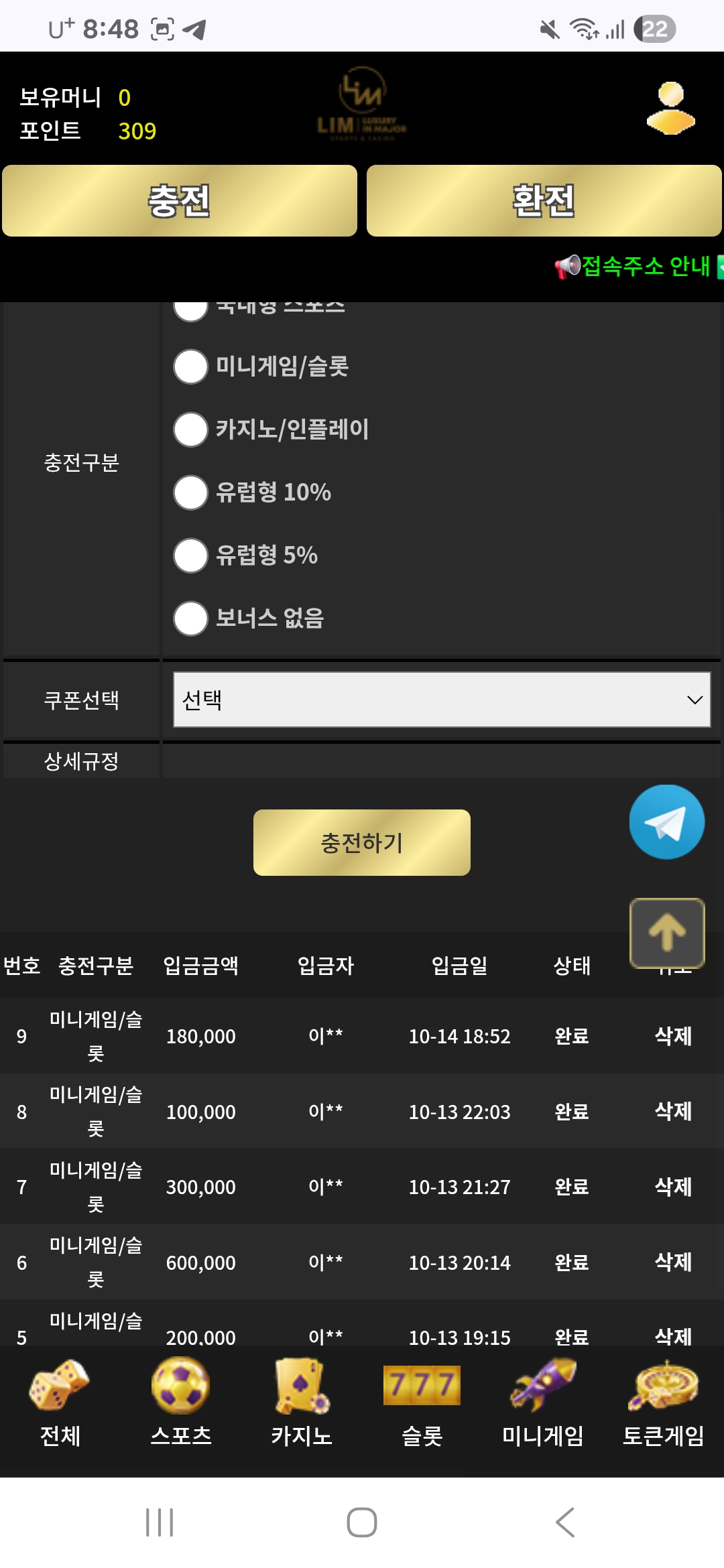Viewport: 724px width, 1568px height.
Task: Choose the 유럽형 5% bonus option
Action: 191,556
